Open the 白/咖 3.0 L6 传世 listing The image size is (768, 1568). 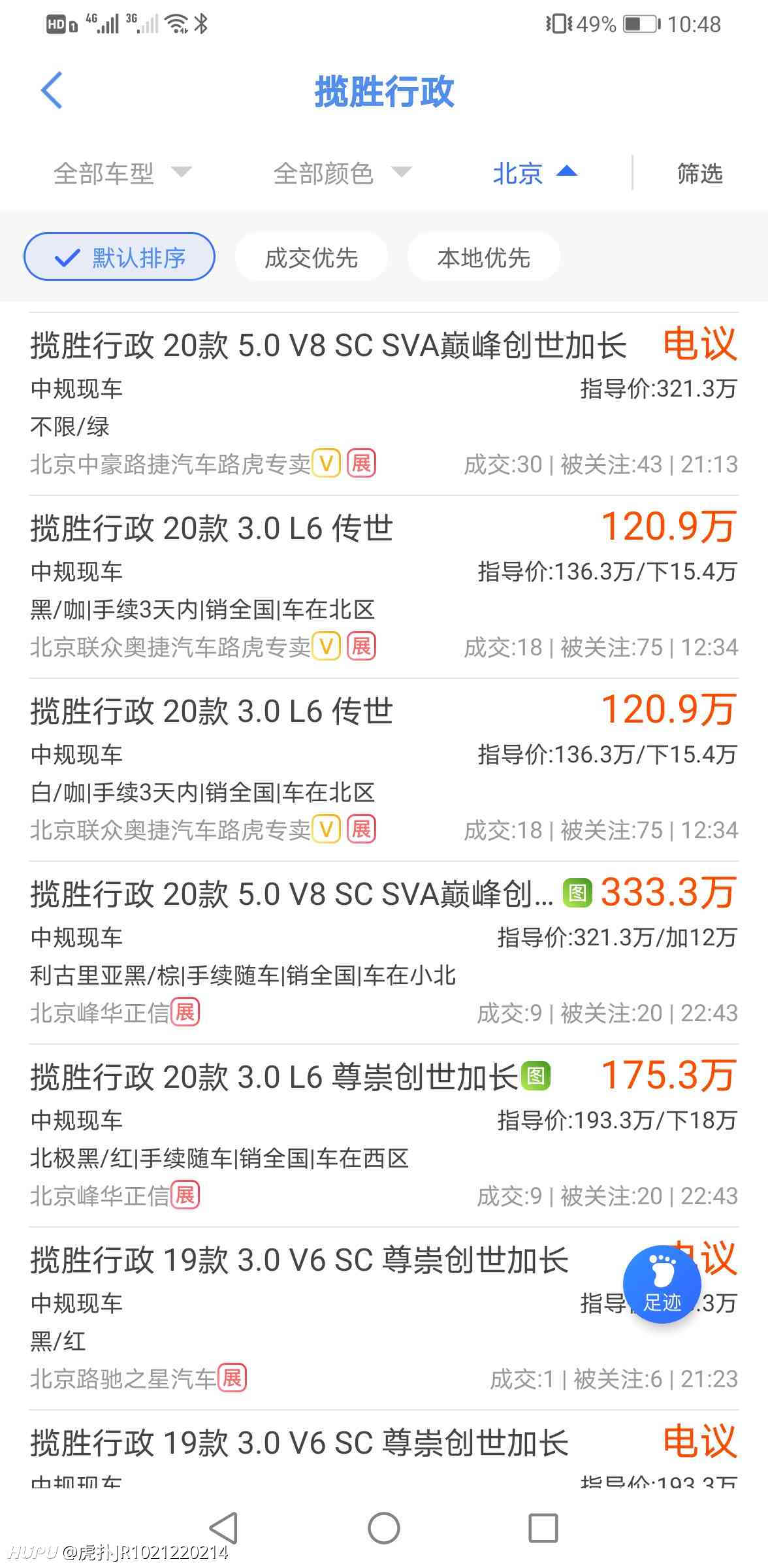click(x=384, y=770)
